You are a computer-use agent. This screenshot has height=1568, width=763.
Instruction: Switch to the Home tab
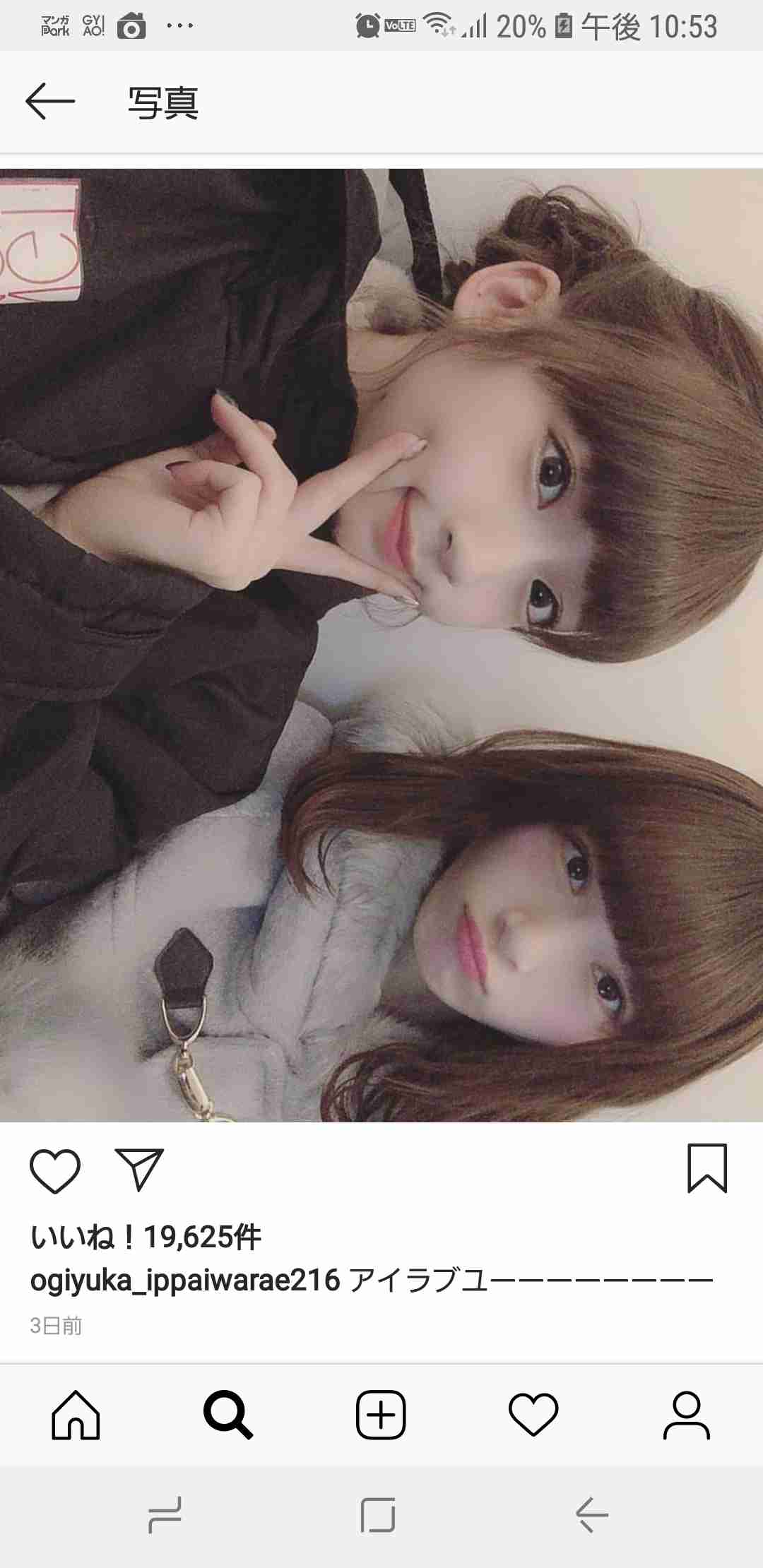pos(76,1415)
